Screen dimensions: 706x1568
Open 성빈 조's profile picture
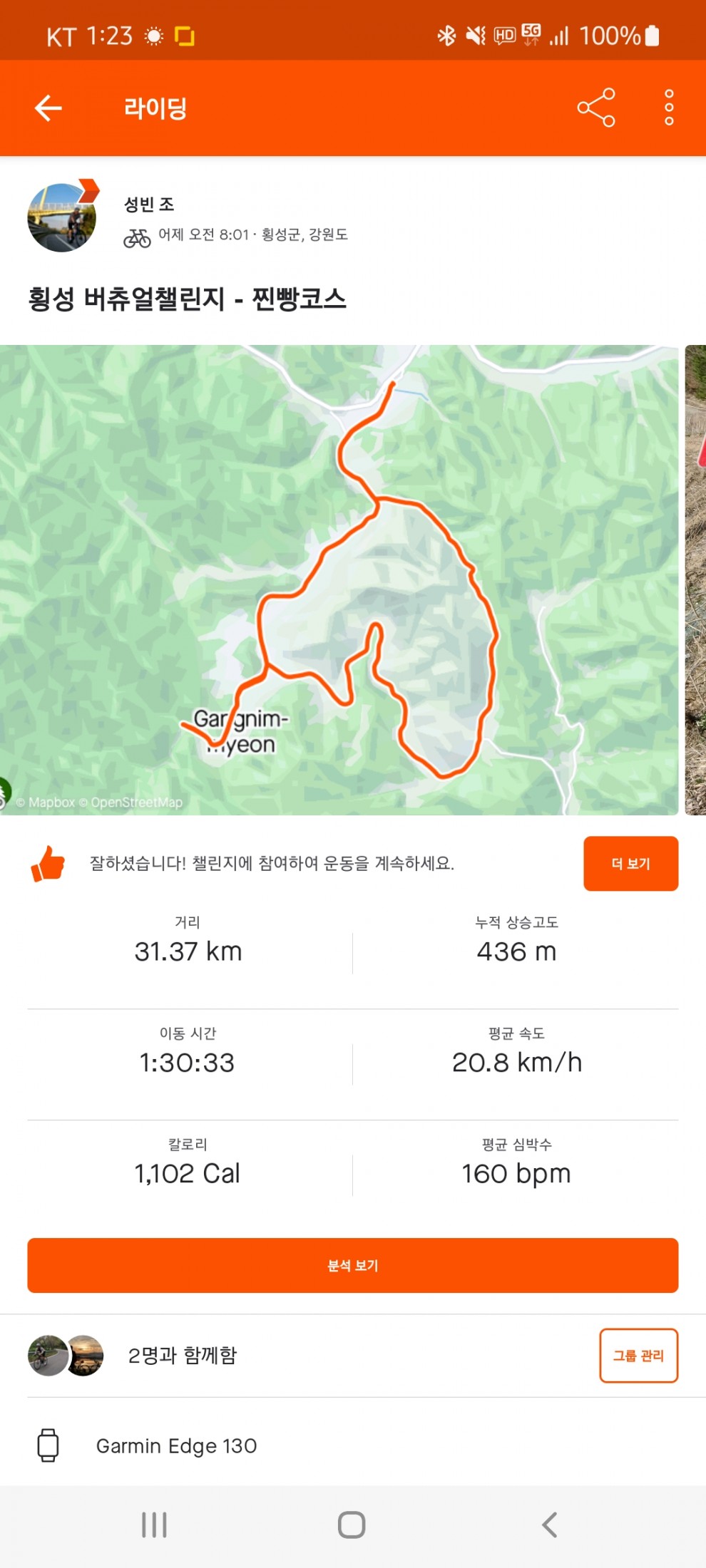tap(62, 217)
